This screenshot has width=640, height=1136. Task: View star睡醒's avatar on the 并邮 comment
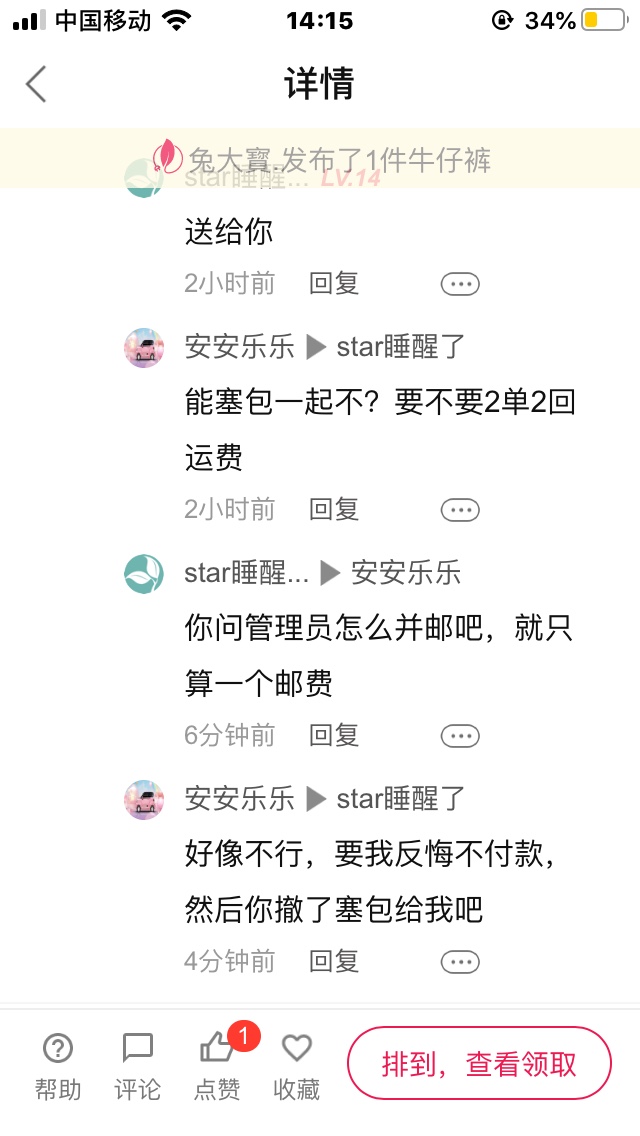click(x=144, y=574)
